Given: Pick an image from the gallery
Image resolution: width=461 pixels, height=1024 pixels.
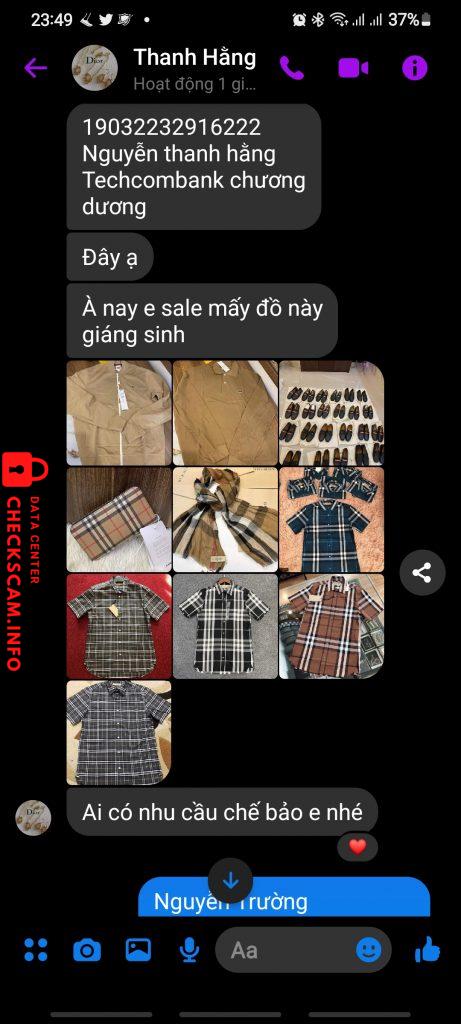Looking at the screenshot, I should click(138, 950).
